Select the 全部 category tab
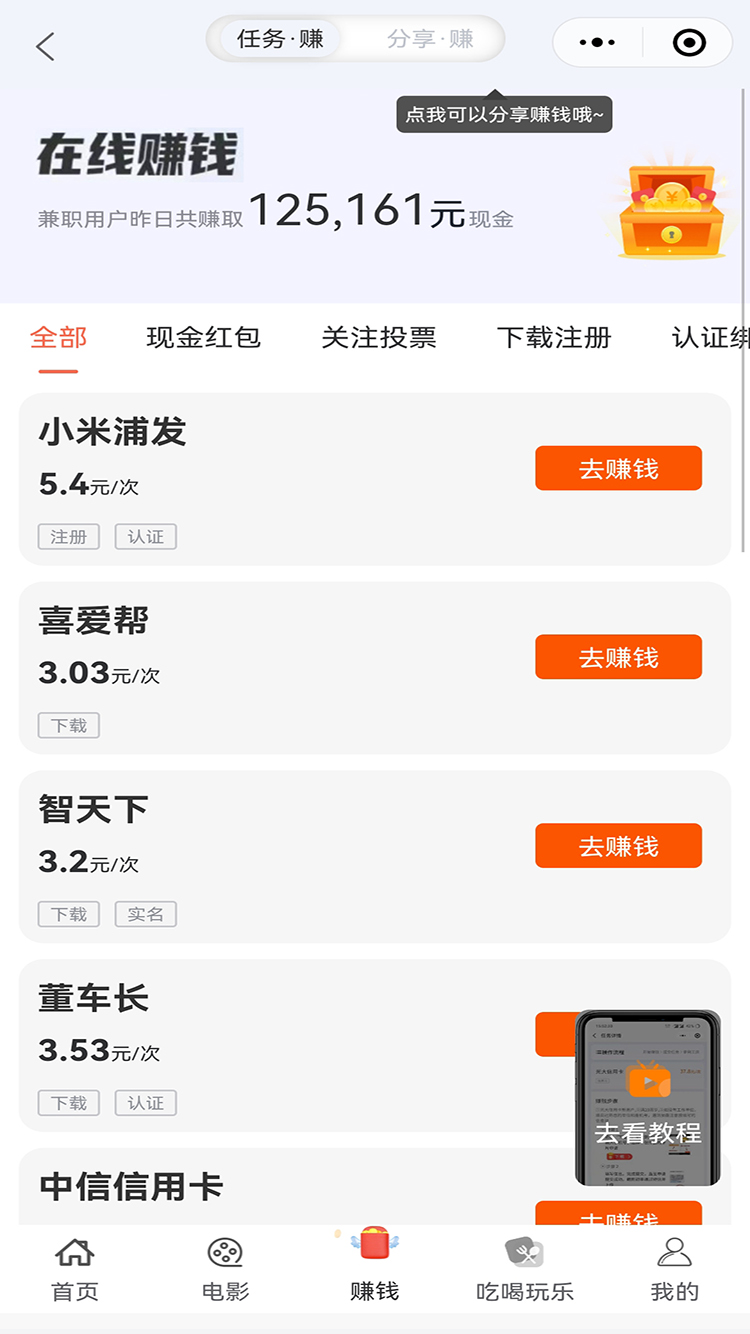 point(58,338)
